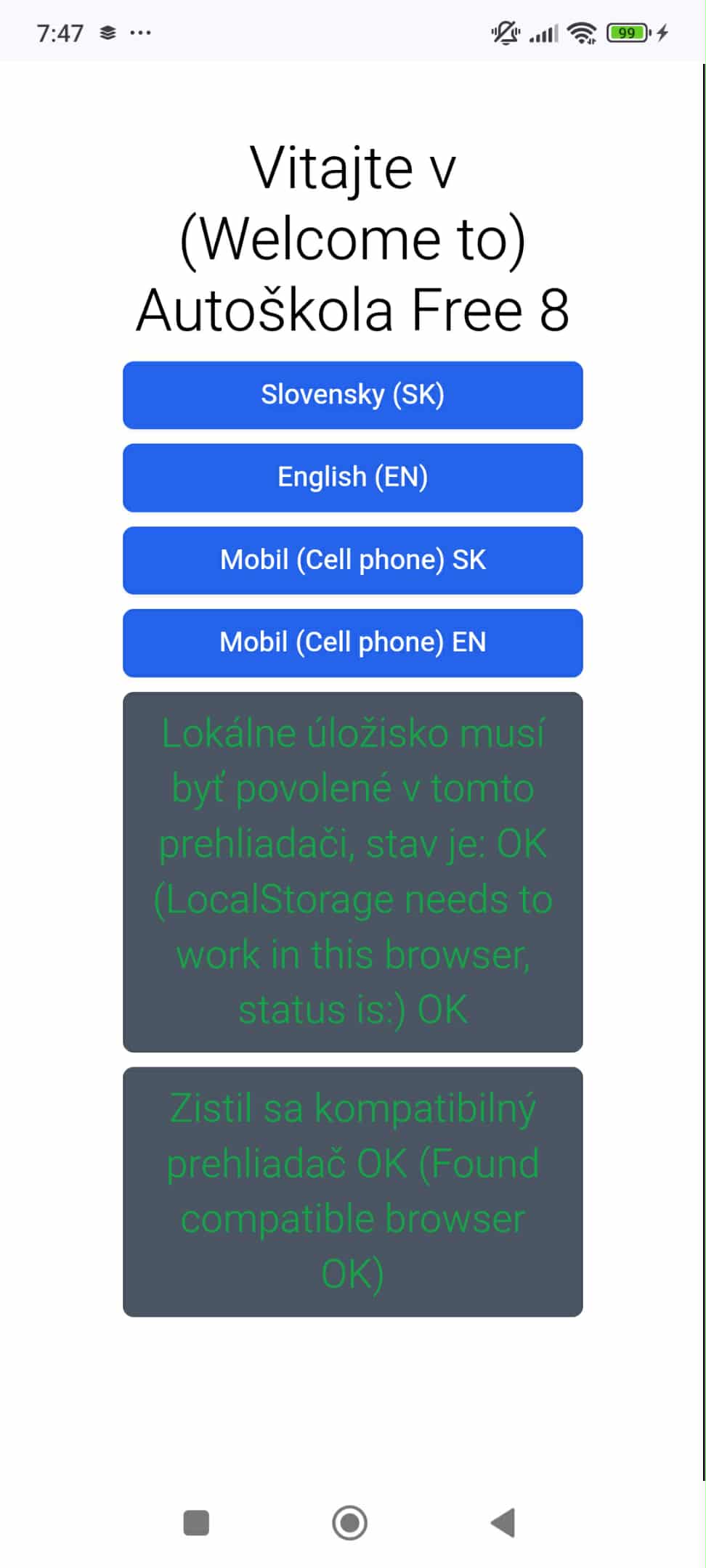Choose the English (EN) version
This screenshot has height=1568, width=706.
[352, 478]
